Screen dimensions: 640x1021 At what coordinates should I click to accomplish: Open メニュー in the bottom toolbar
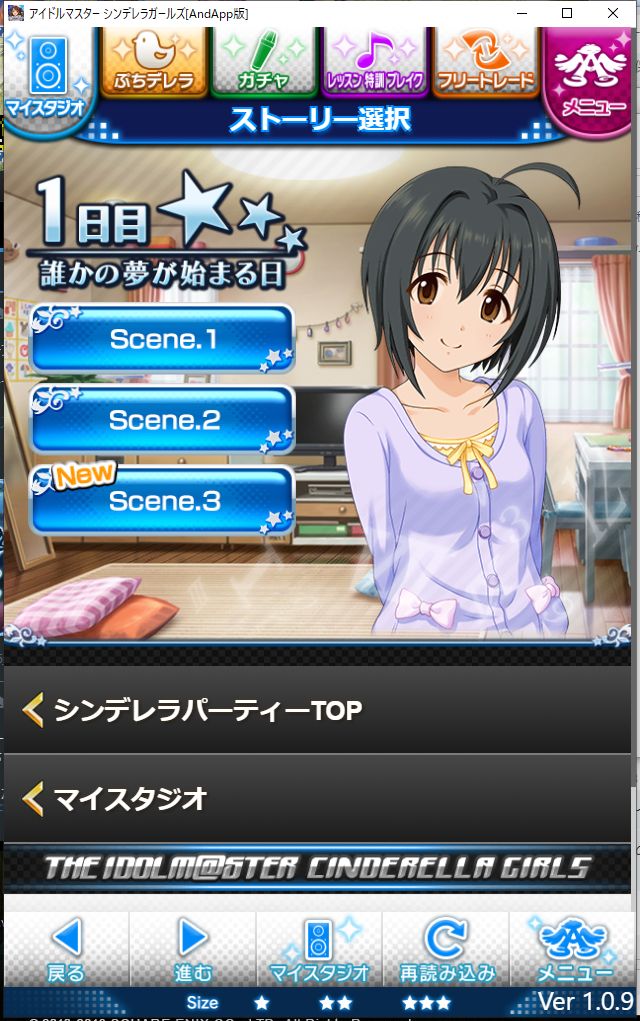click(x=575, y=950)
